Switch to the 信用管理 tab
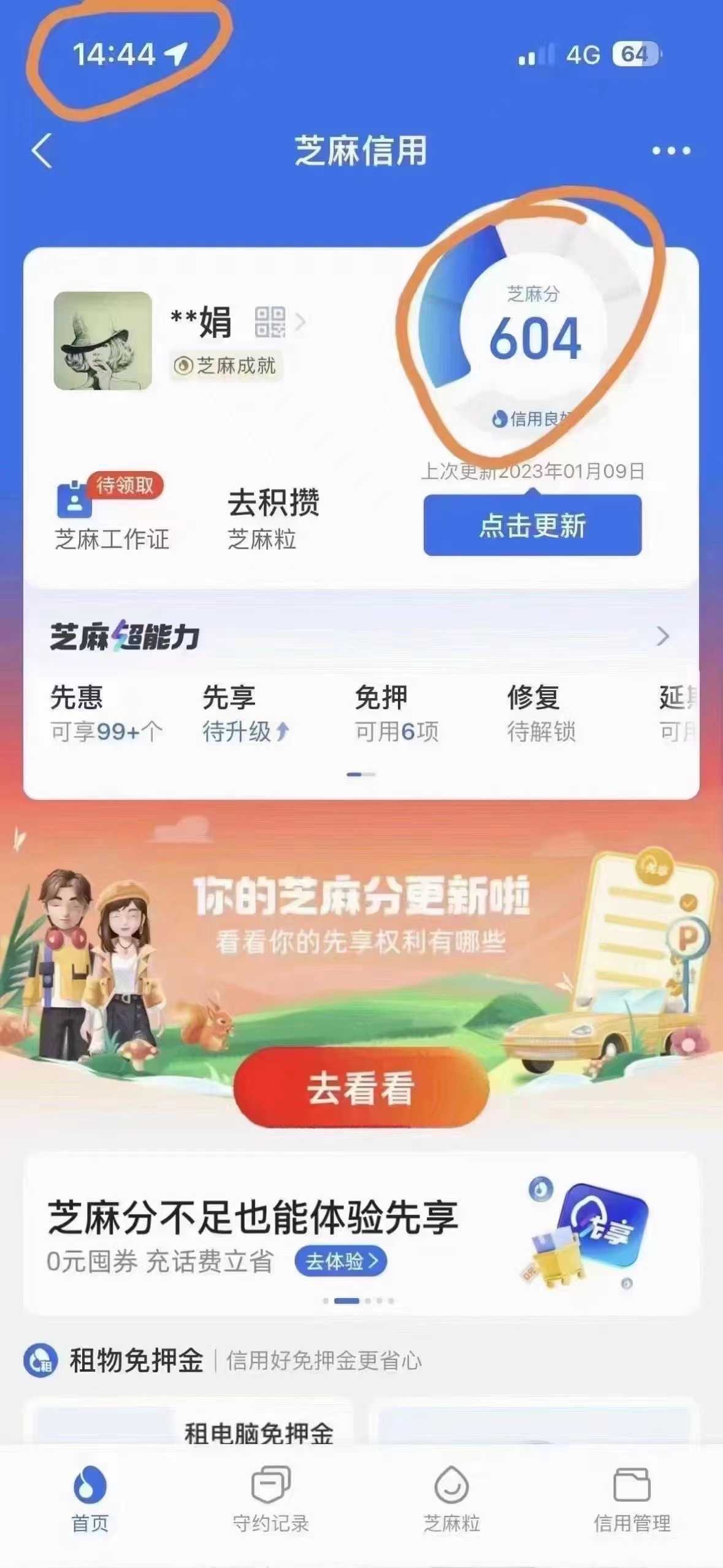The width and height of the screenshot is (723, 1568). (x=632, y=1498)
